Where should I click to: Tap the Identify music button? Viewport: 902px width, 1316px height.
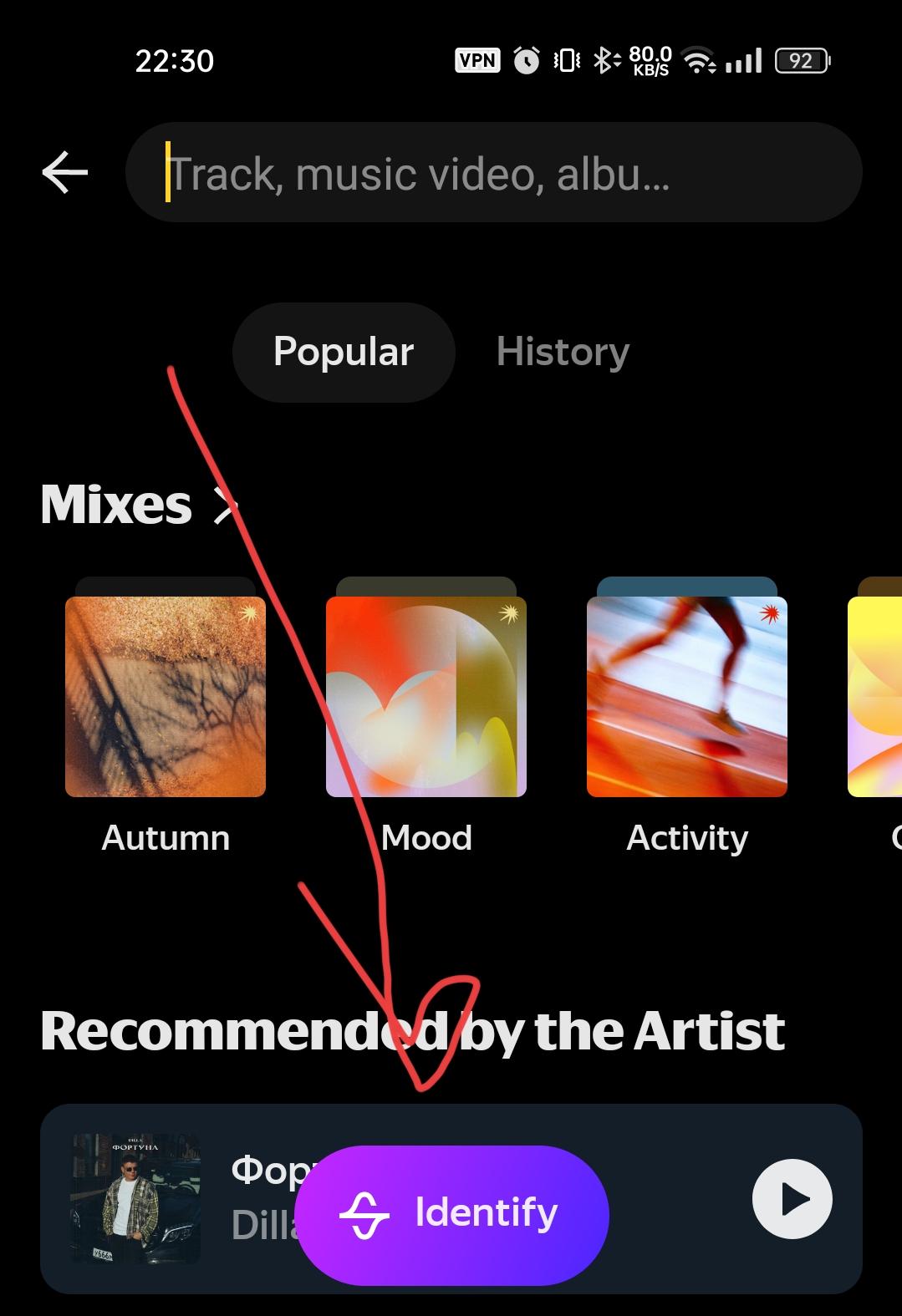pos(451,1214)
